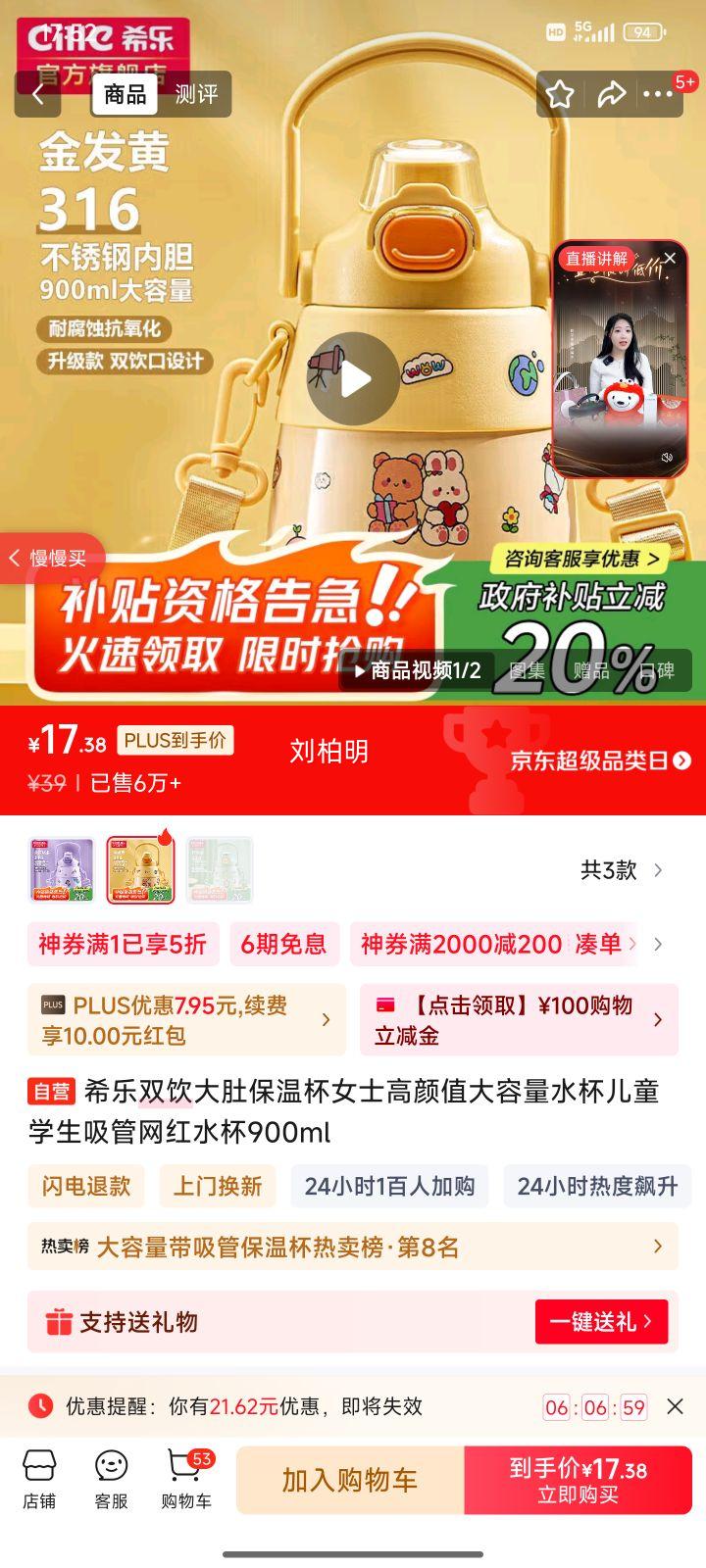Go back using the top-left arrow
706x1568 pixels.
38,94
